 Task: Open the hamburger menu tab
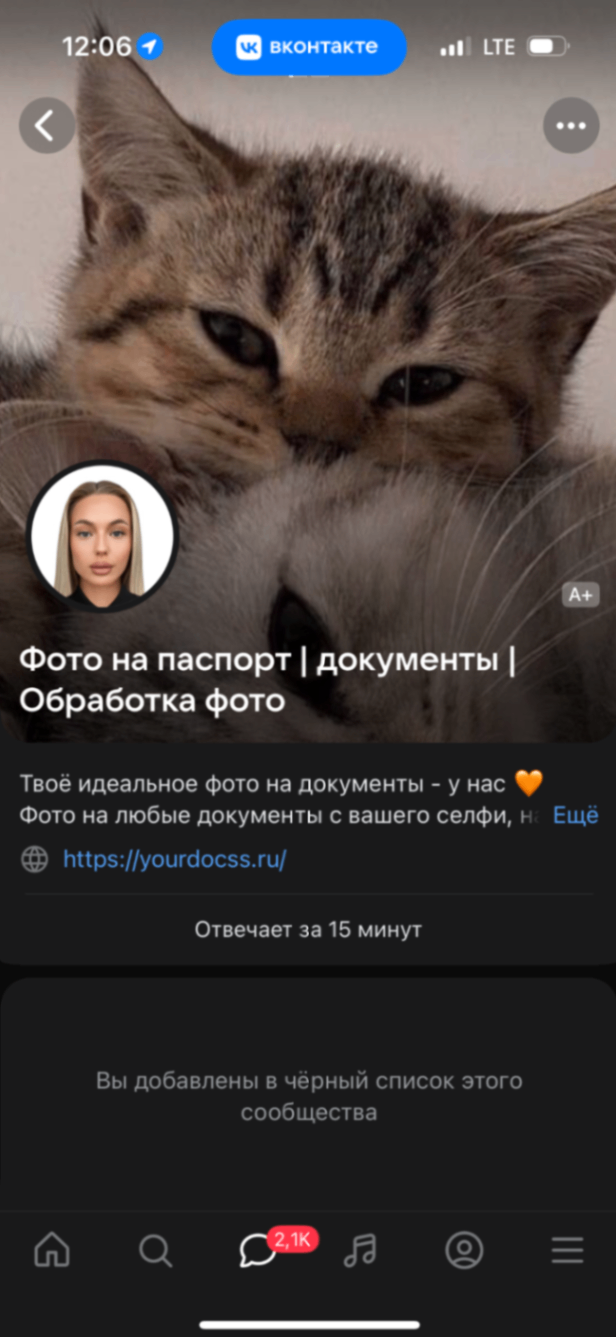tap(567, 1250)
